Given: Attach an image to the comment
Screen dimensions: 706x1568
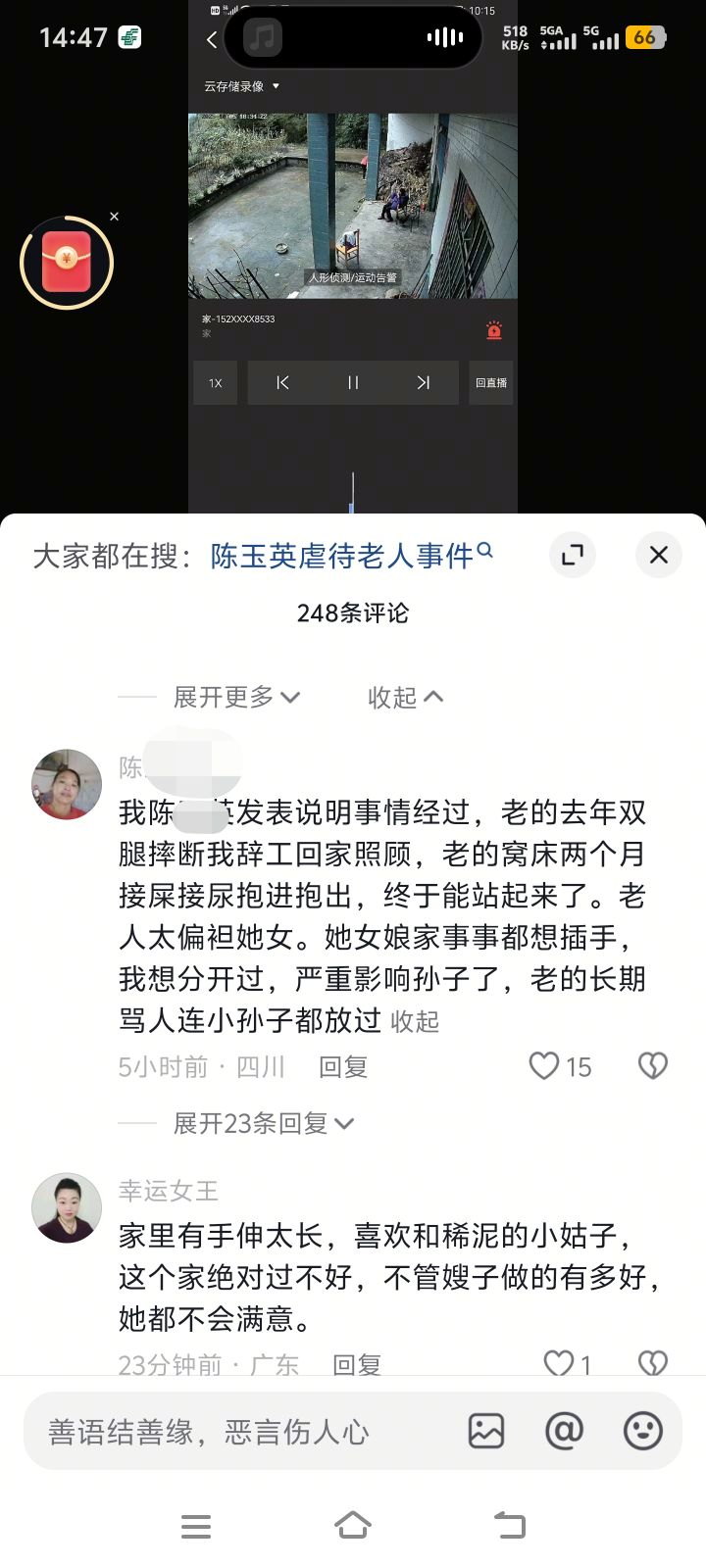Looking at the screenshot, I should click(486, 1432).
